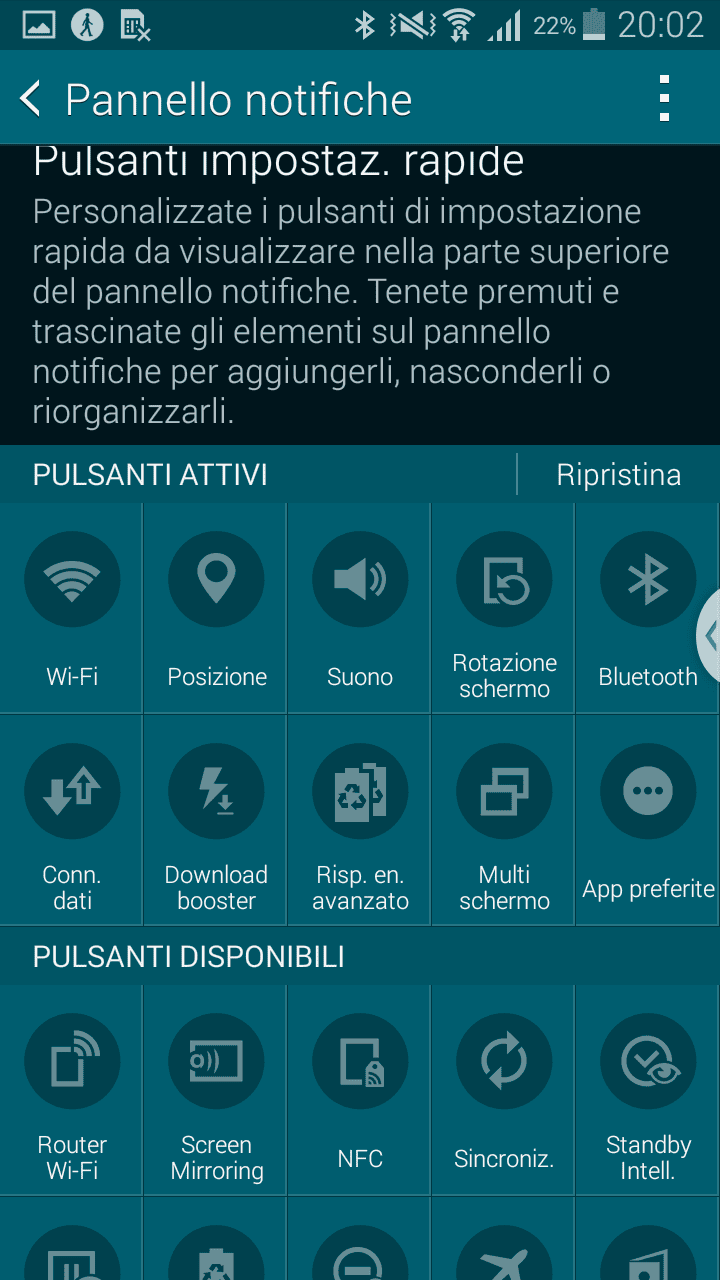The width and height of the screenshot is (720, 1280).
Task: Select the Wi-Fi quick setting button
Action: click(72, 608)
